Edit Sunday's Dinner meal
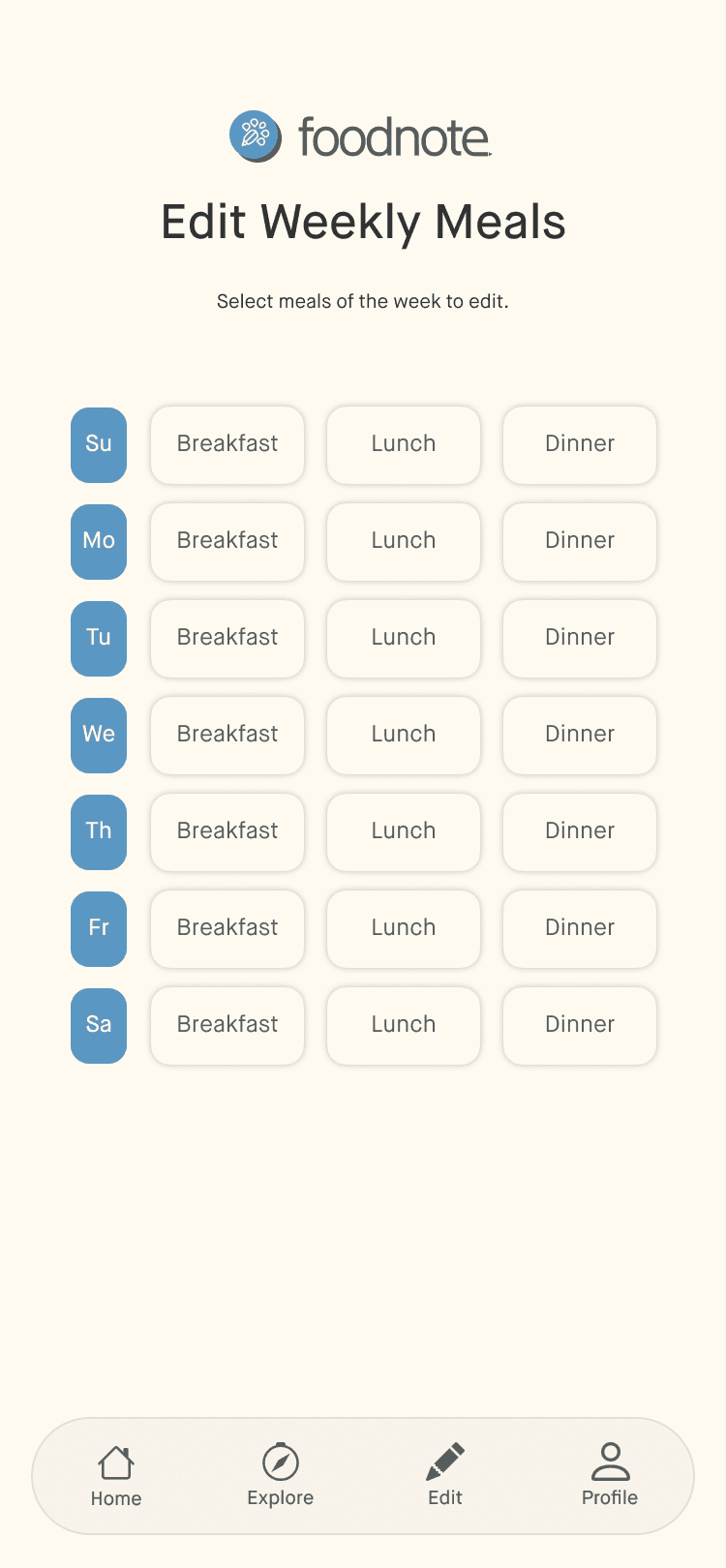 click(580, 444)
